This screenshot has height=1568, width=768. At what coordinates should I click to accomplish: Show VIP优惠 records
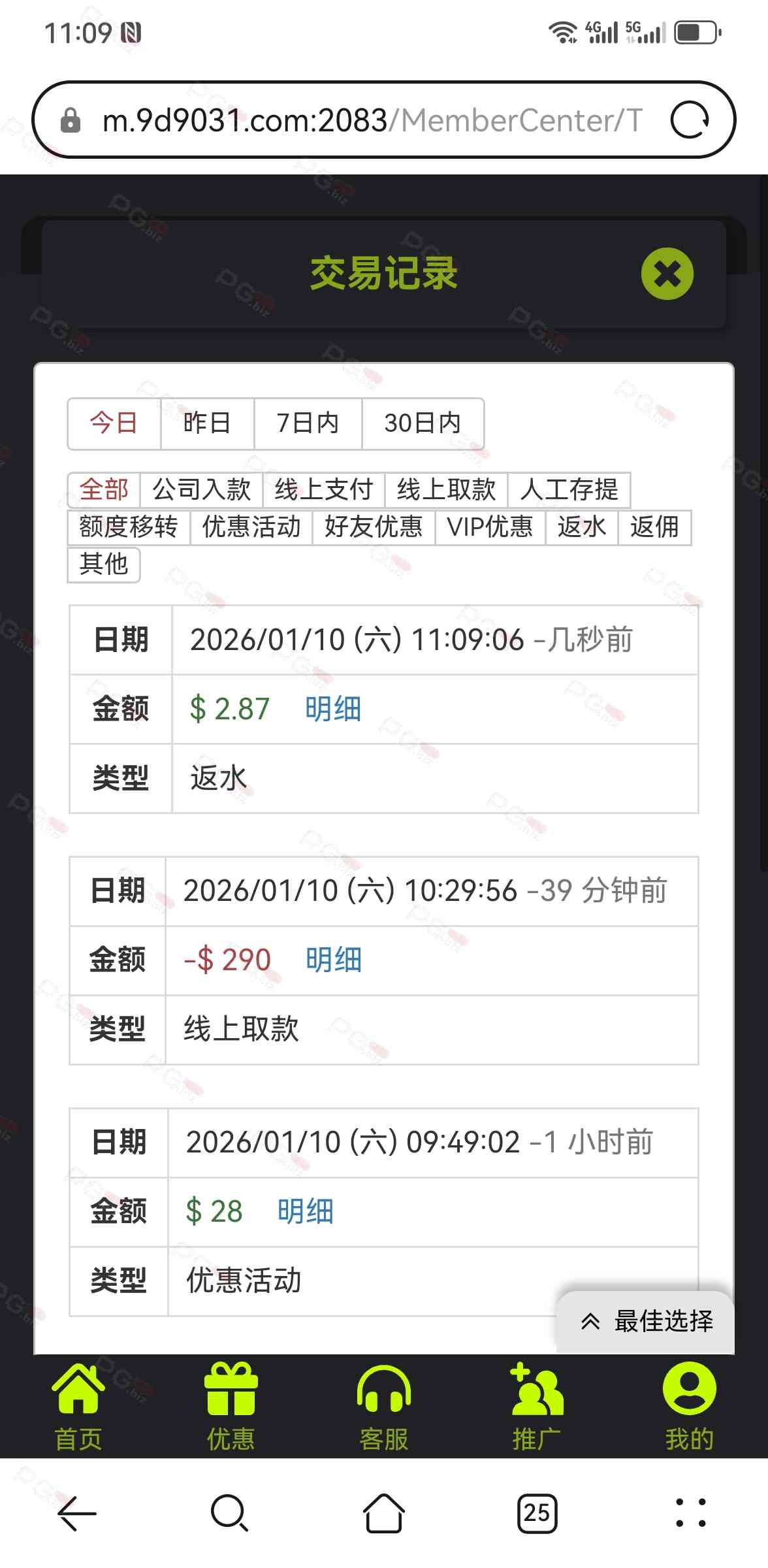[x=490, y=527]
